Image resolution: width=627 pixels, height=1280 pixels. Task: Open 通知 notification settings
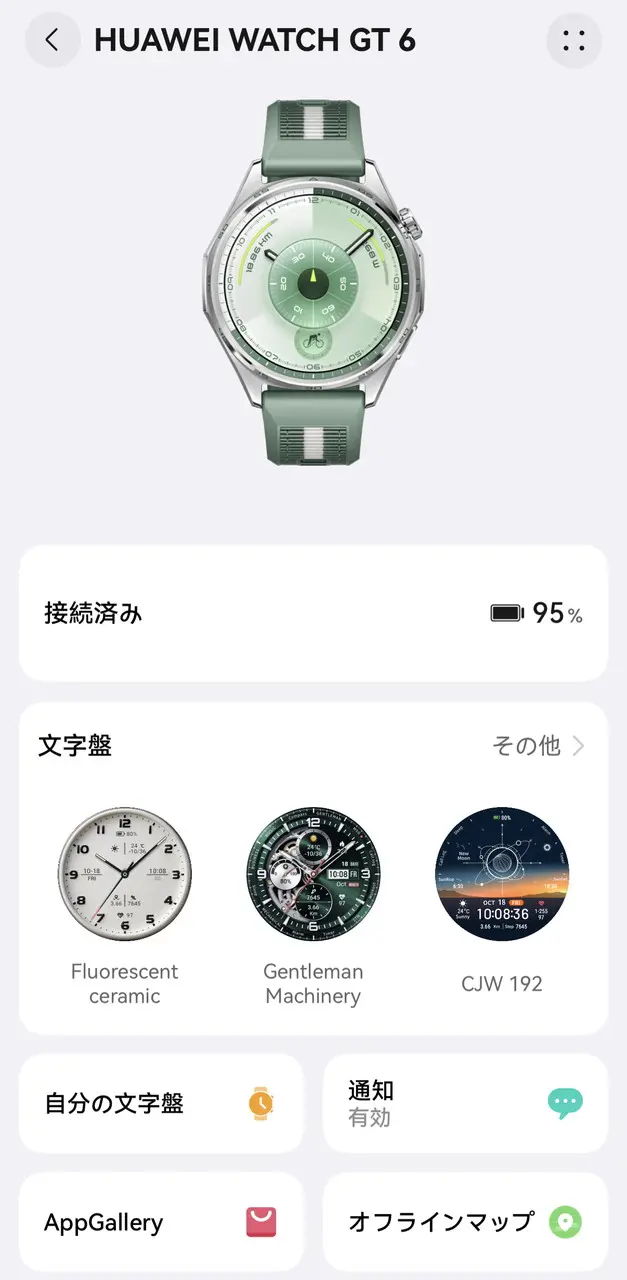click(465, 1103)
